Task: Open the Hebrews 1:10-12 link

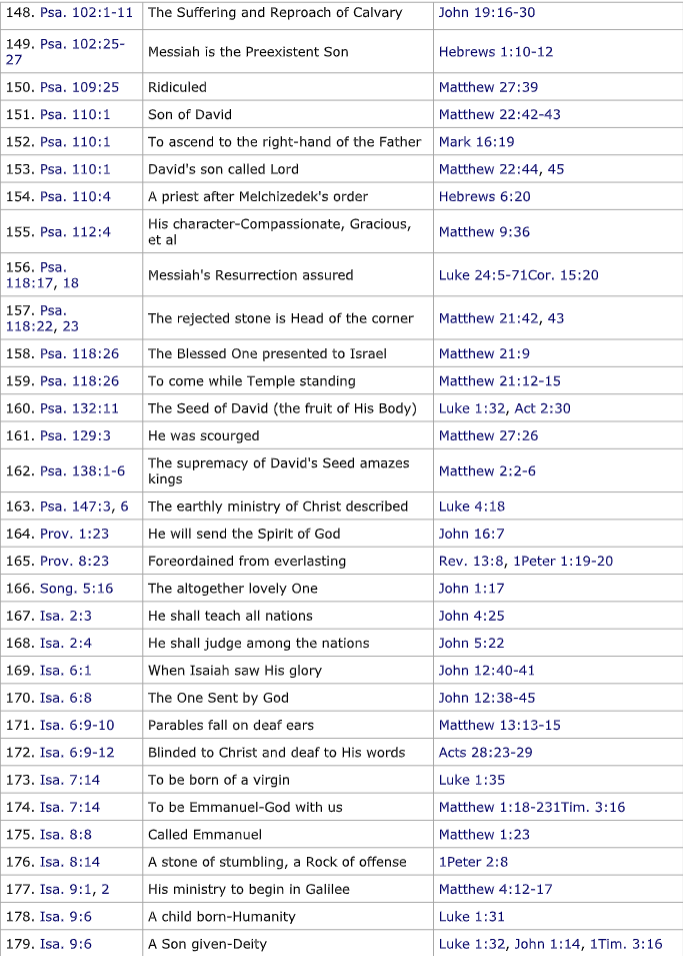Action: [496, 52]
